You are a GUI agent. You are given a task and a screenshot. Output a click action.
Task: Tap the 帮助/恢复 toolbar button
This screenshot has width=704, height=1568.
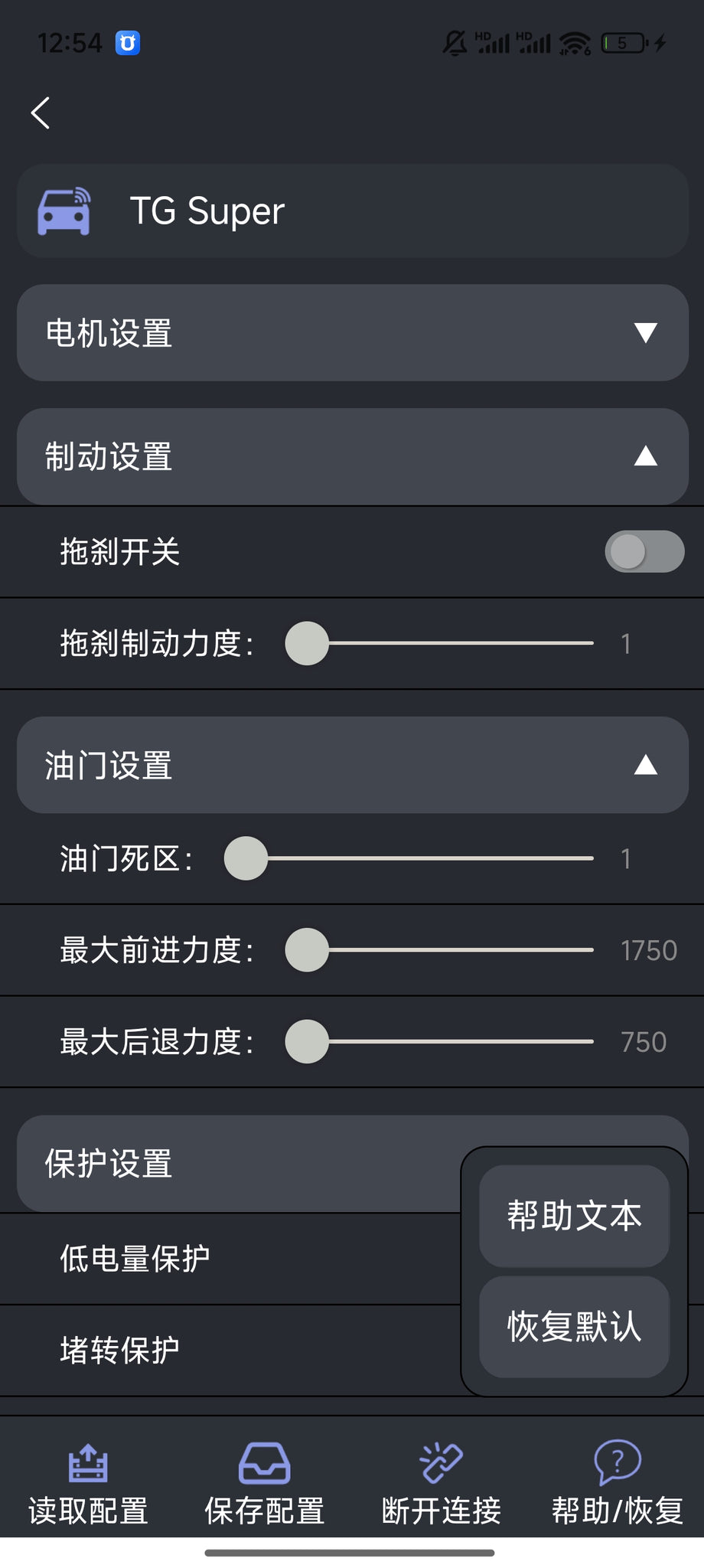[617, 1485]
